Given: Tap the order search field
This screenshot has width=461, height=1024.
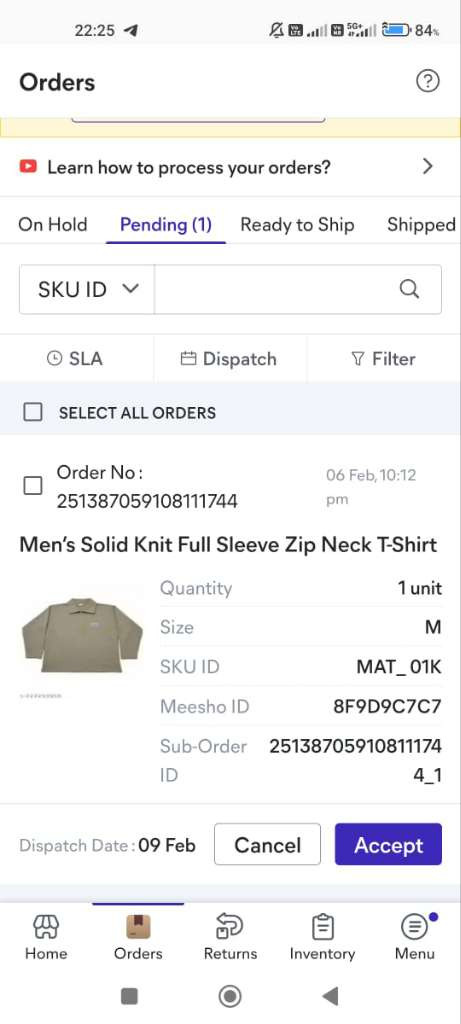Looking at the screenshot, I should coord(273,289).
